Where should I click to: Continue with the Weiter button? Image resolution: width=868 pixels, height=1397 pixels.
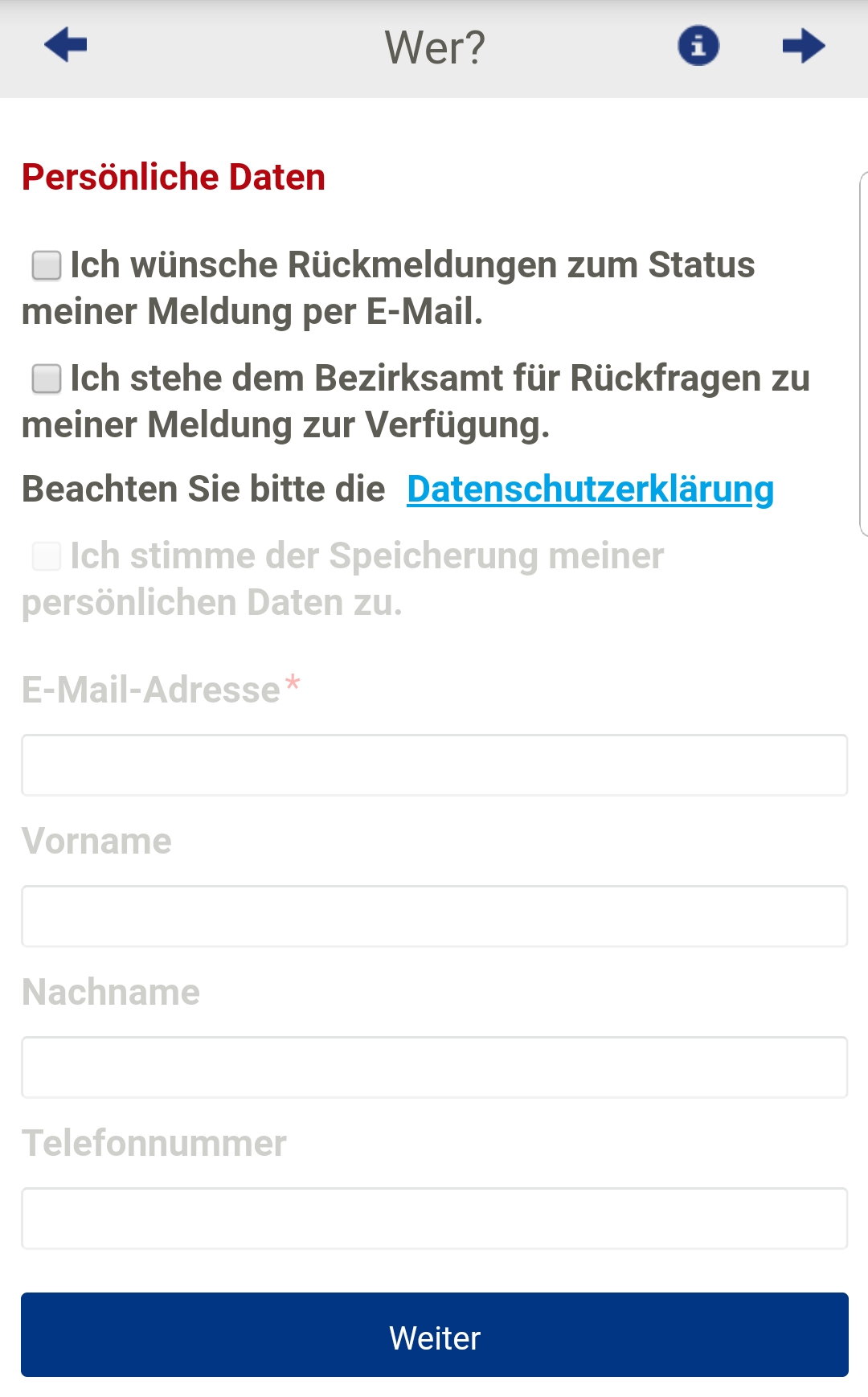434,1335
